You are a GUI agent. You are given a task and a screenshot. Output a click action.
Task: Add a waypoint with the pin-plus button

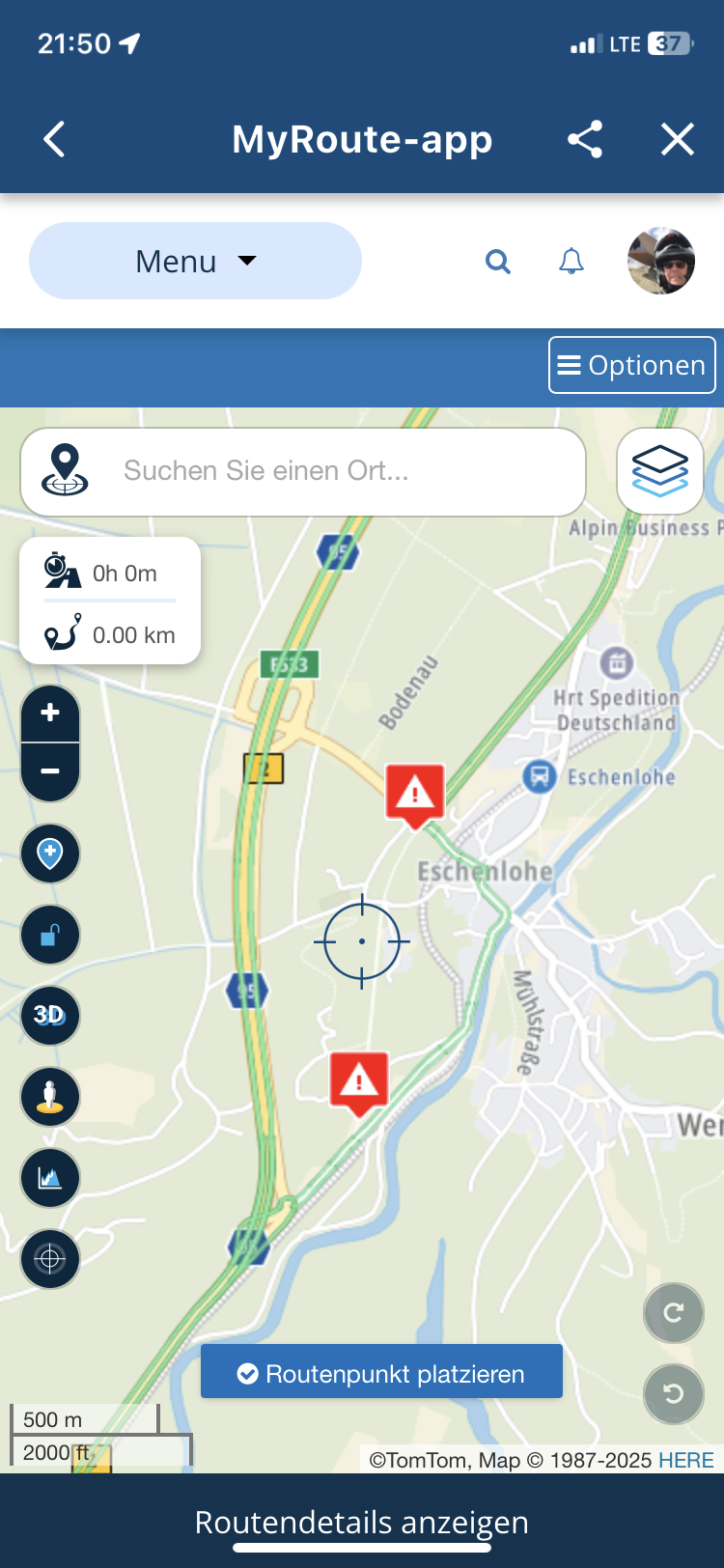pos(50,854)
